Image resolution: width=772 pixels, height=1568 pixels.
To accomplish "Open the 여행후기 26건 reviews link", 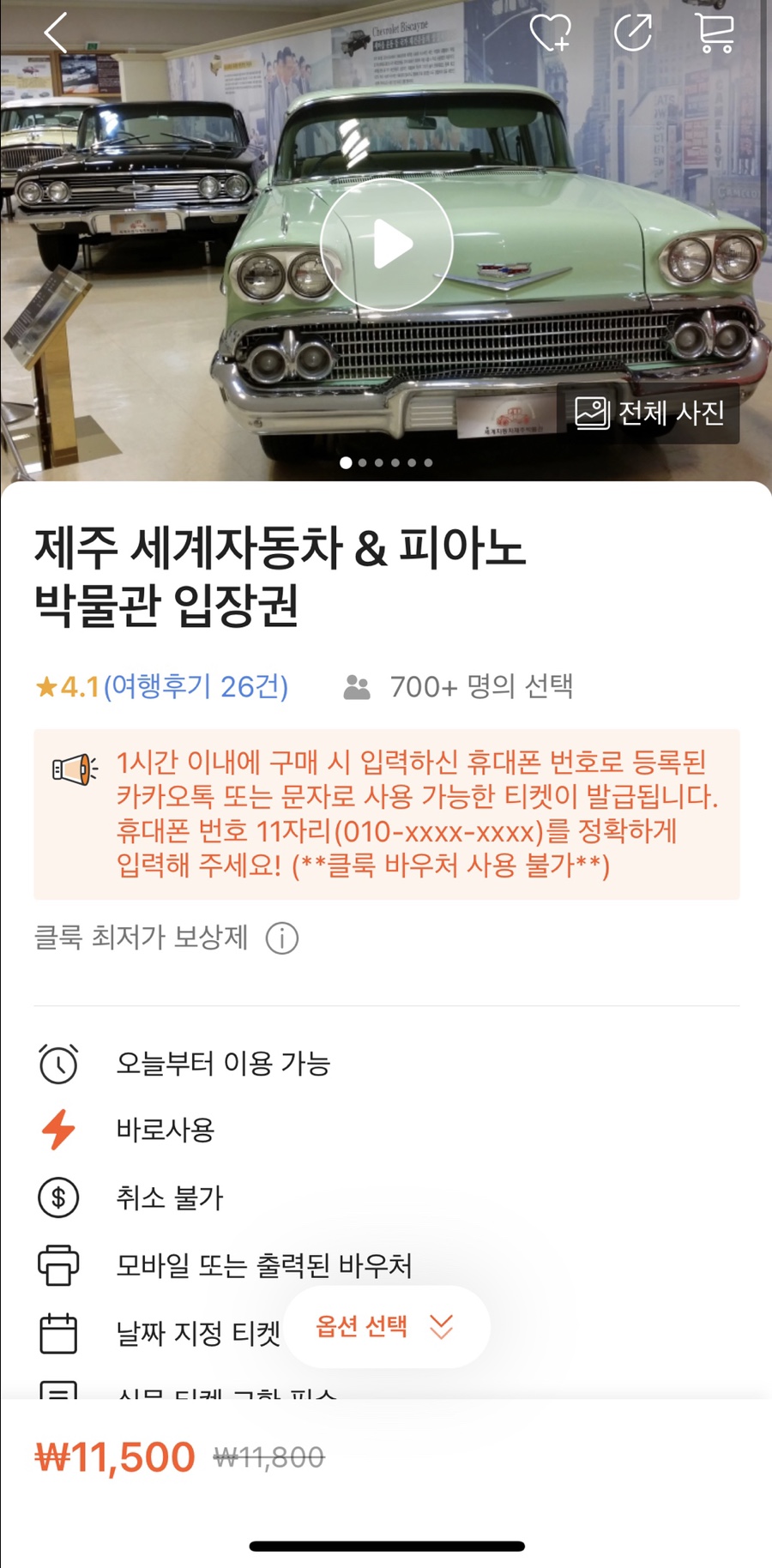I will (x=196, y=686).
